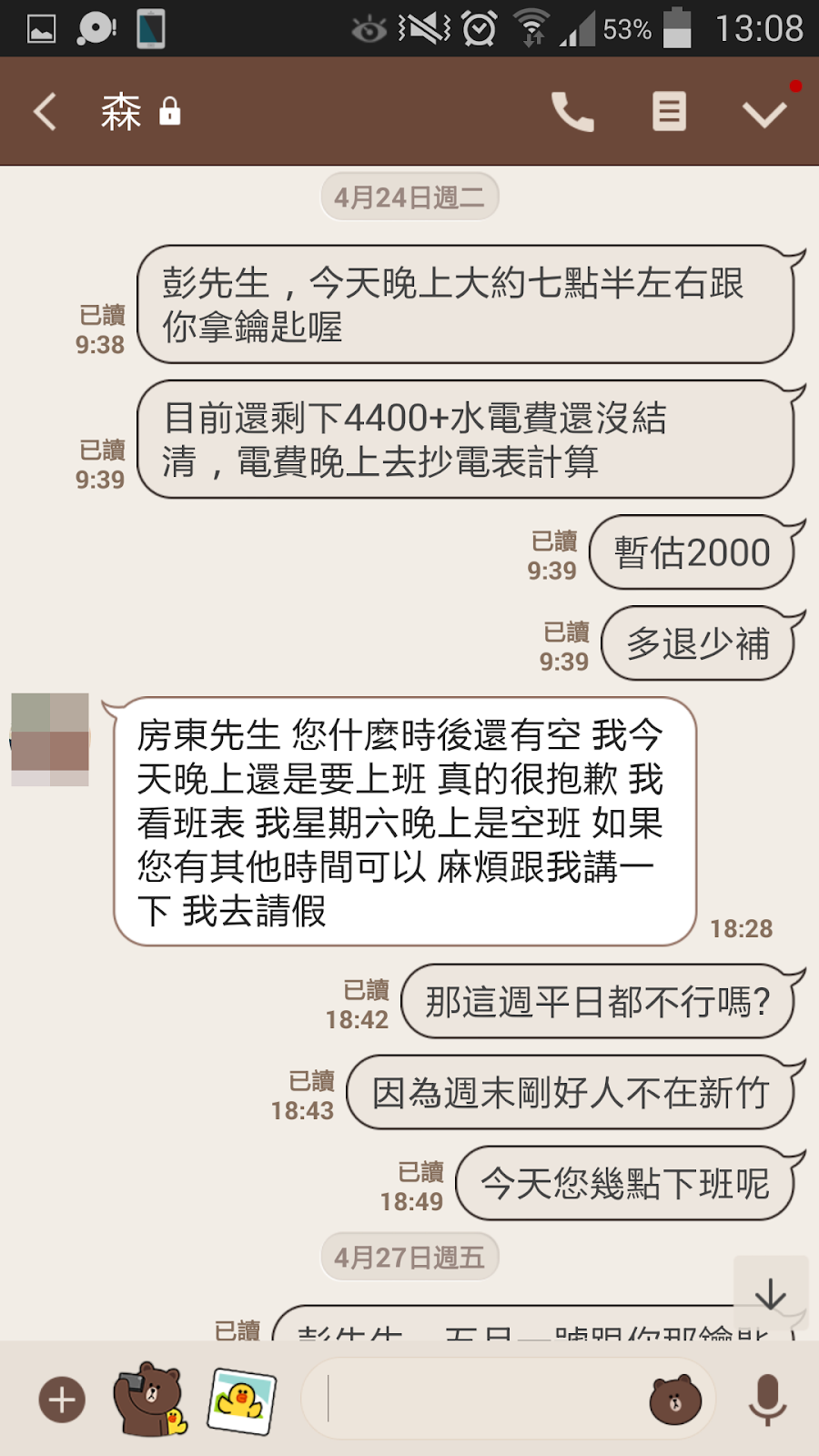
Task: Focus the message input field
Action: 482,1400
